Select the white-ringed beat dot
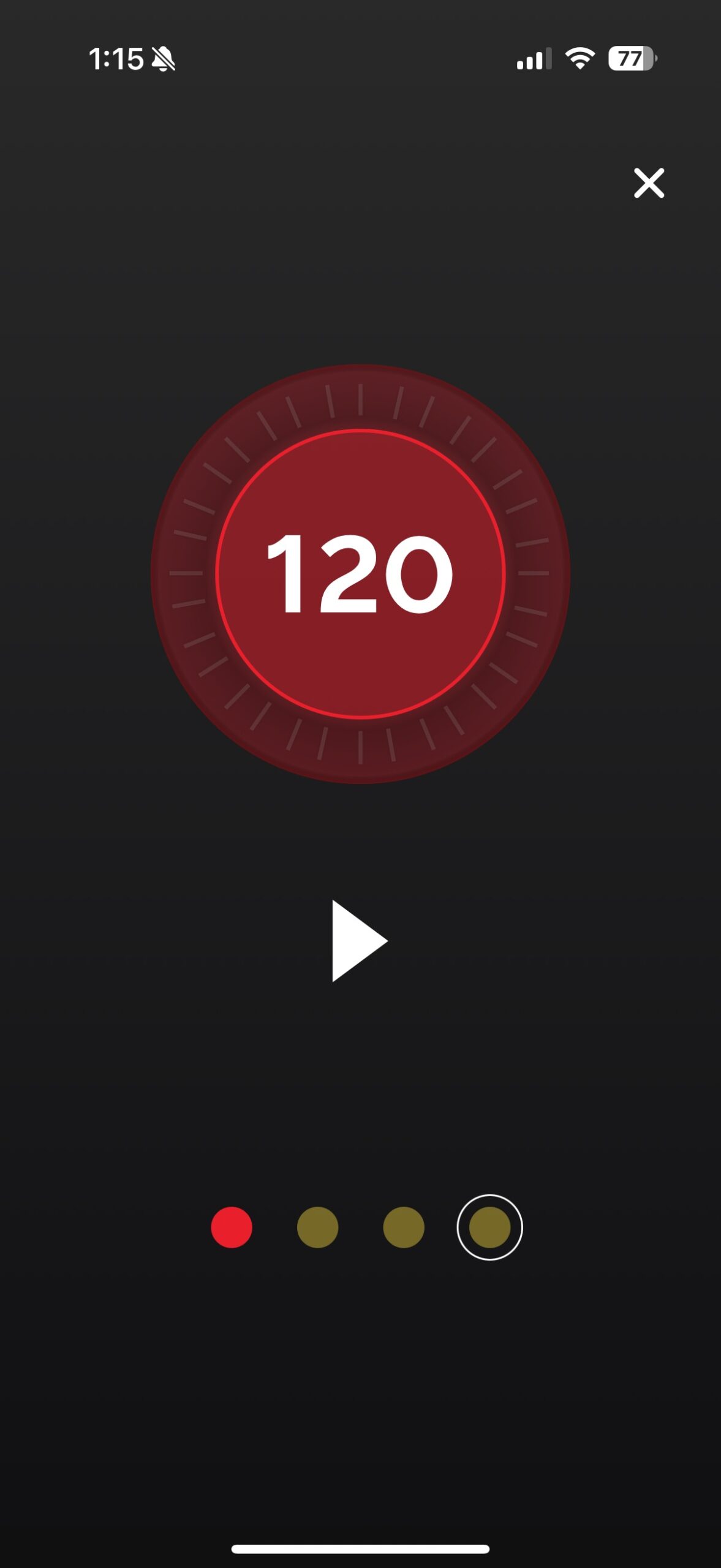721x1568 pixels. click(x=489, y=1227)
